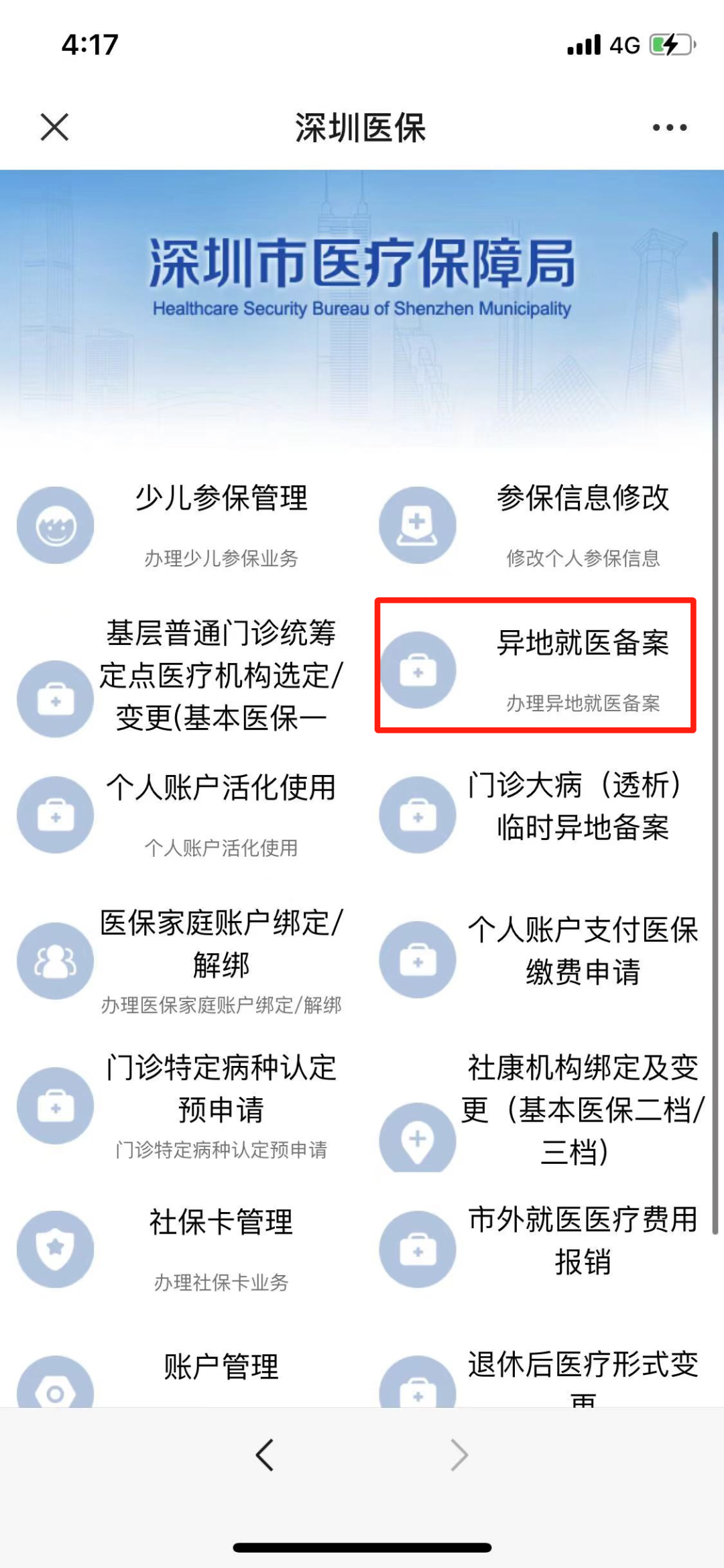Open 个人账户活化使用
The height and width of the screenshot is (1568, 724).
click(221, 788)
